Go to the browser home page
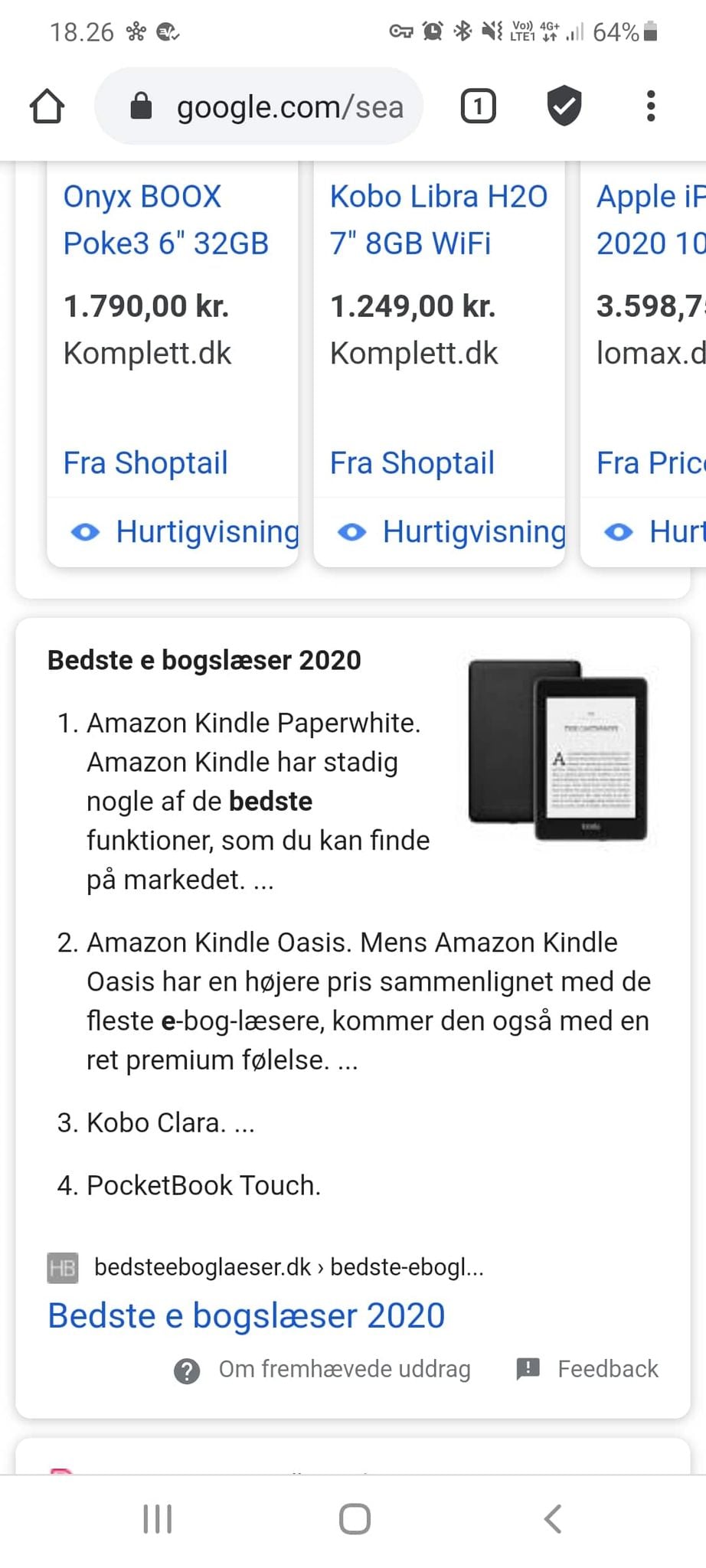Screen dimensions: 706x1568 coord(47,106)
